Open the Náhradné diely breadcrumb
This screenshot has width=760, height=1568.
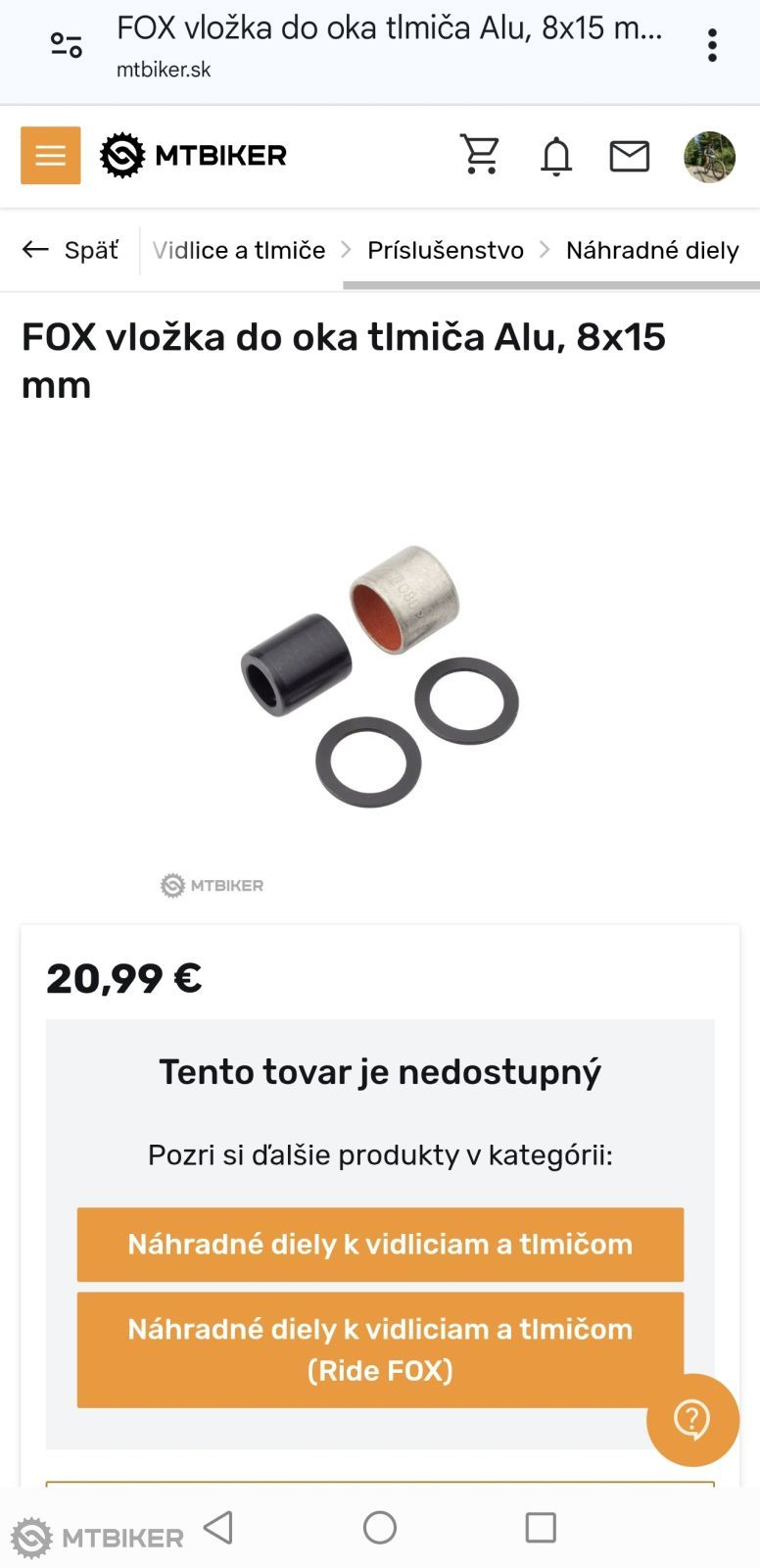652,250
